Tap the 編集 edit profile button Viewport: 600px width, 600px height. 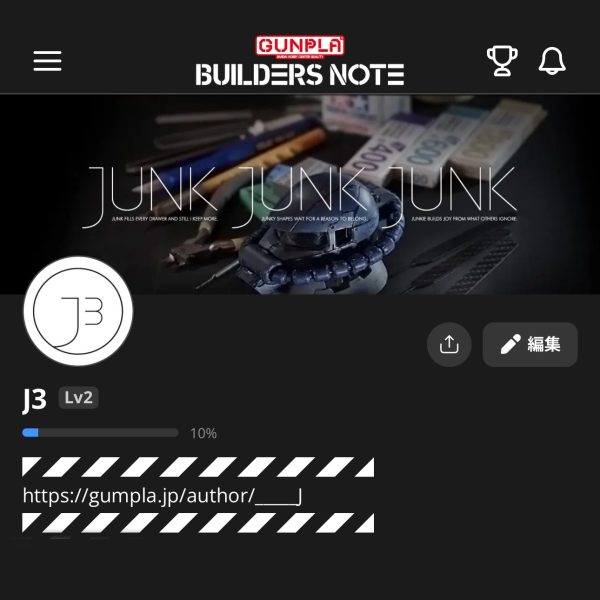click(530, 345)
